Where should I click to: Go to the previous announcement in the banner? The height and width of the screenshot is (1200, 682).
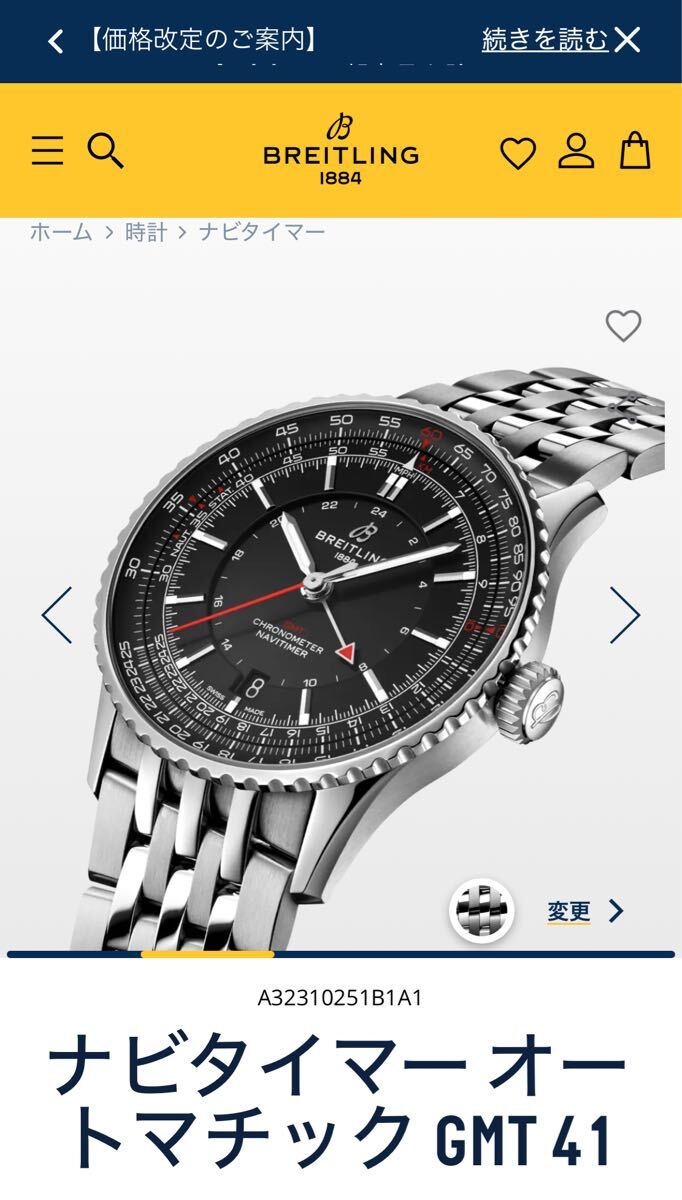tap(56, 41)
